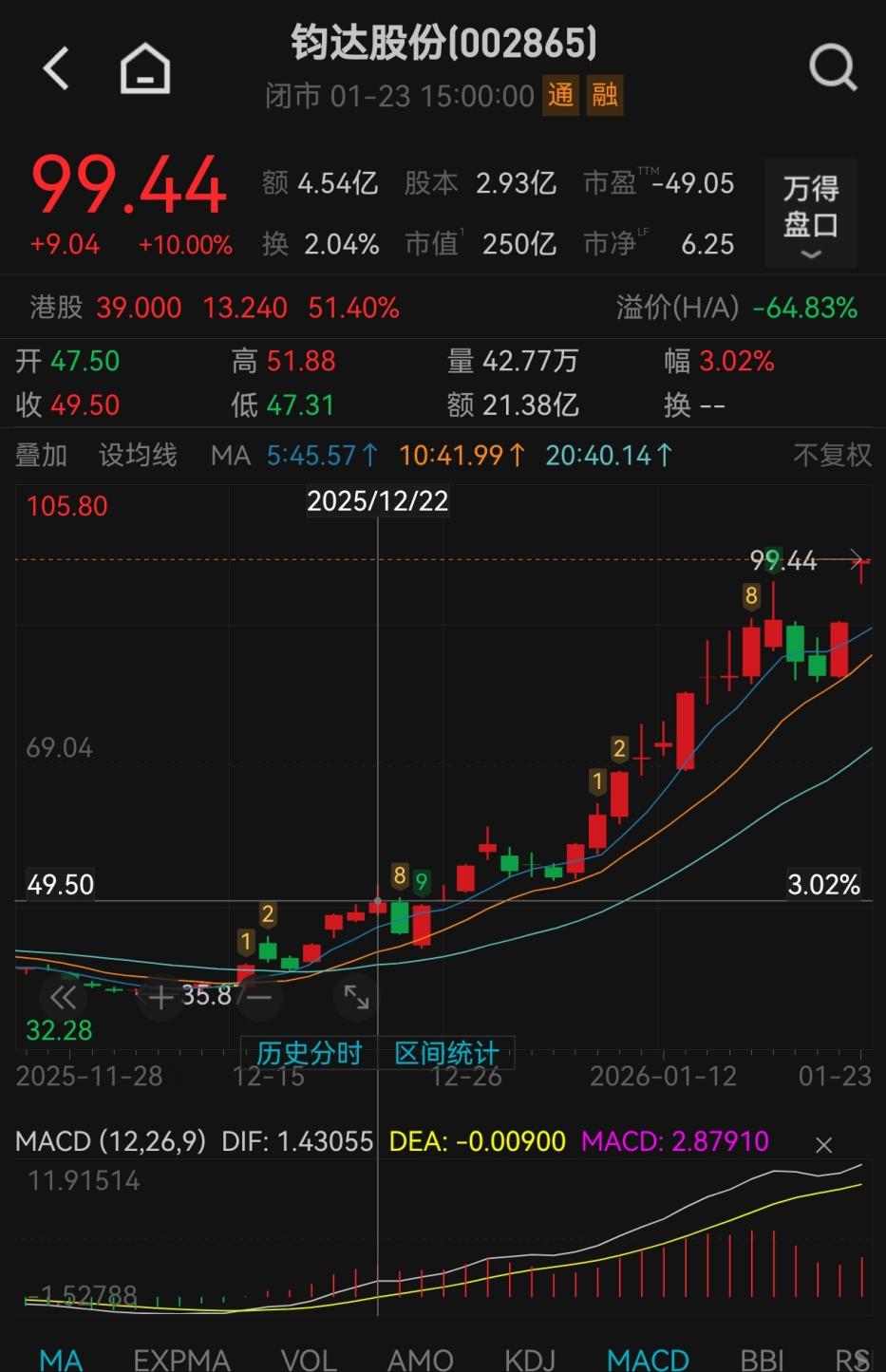886x1372 pixels.
Task: Switch to the KDJ indicator tab
Action: point(530,1360)
